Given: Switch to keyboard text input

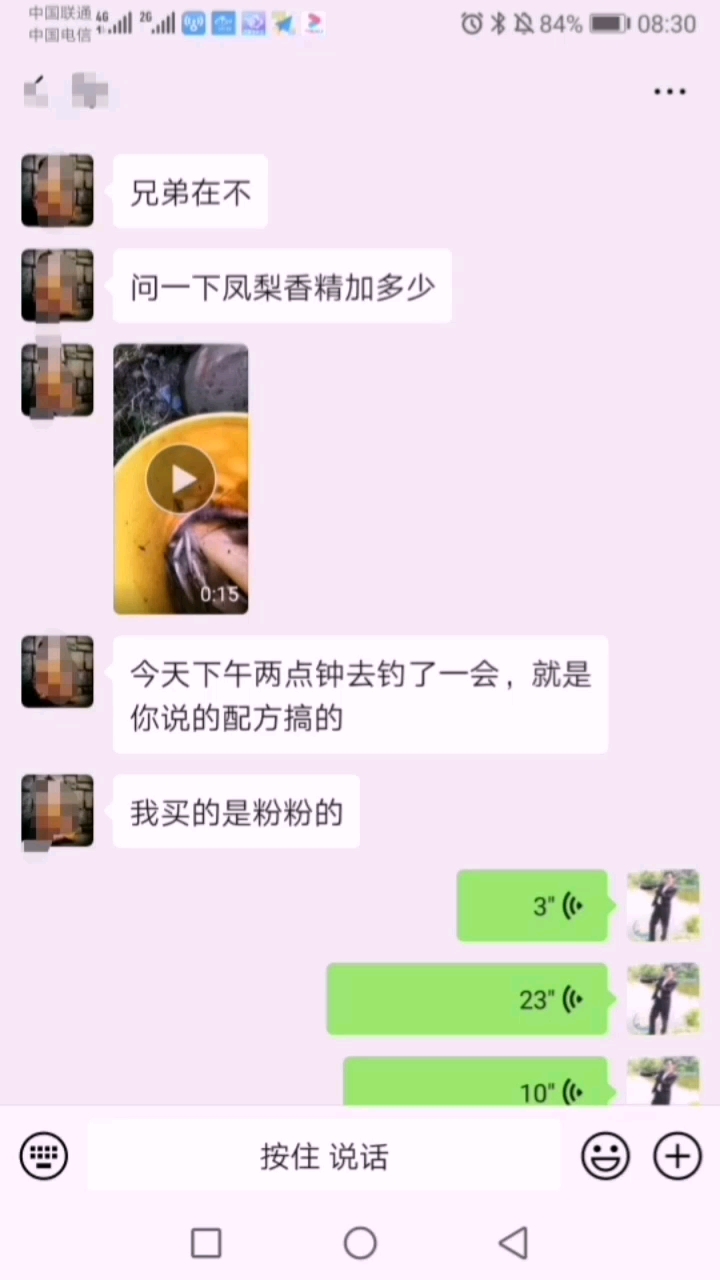Looking at the screenshot, I should [44, 1157].
